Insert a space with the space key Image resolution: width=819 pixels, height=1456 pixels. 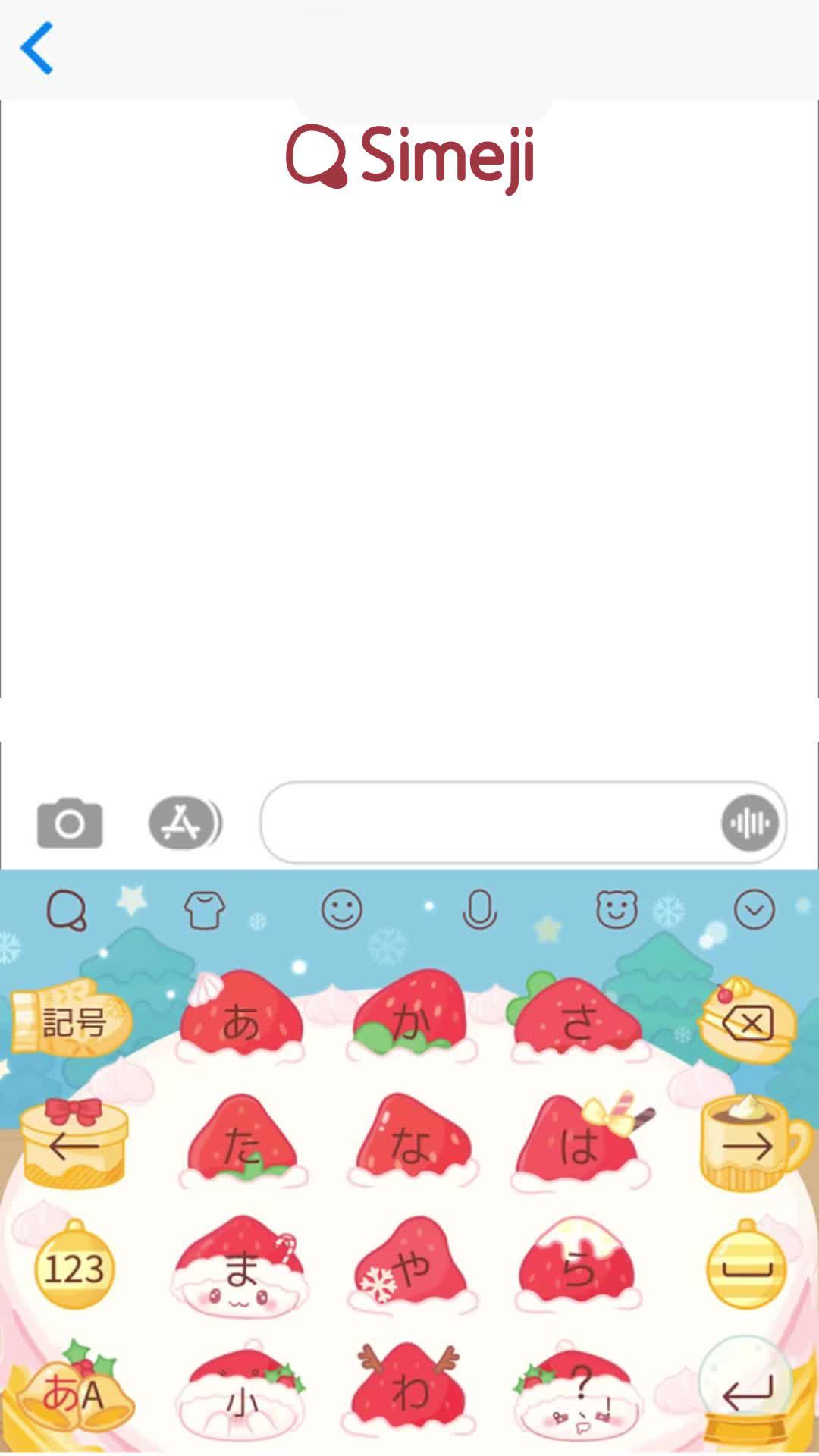click(748, 1269)
